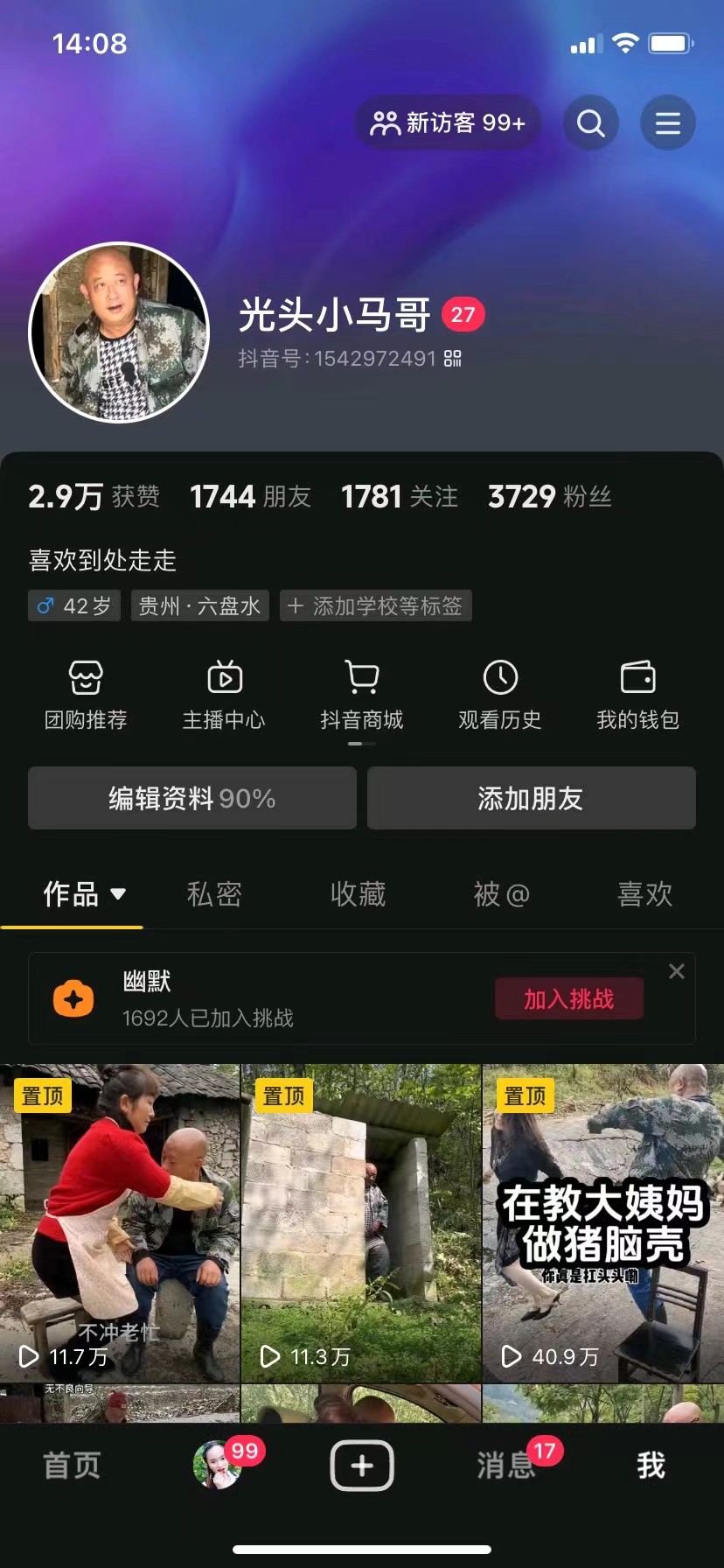Open the hamburger menu
The height and width of the screenshot is (1568, 724).
[x=668, y=123]
